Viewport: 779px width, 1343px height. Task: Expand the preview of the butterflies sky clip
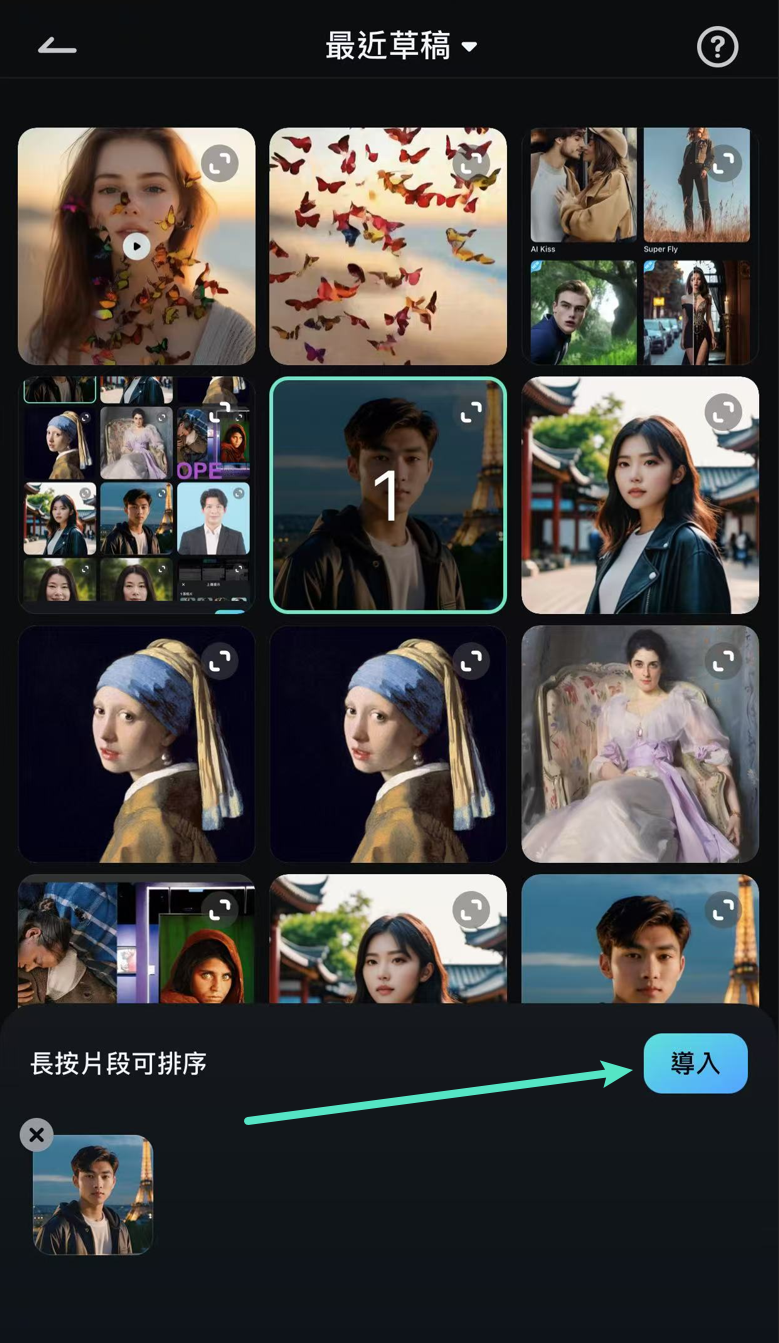click(471, 162)
